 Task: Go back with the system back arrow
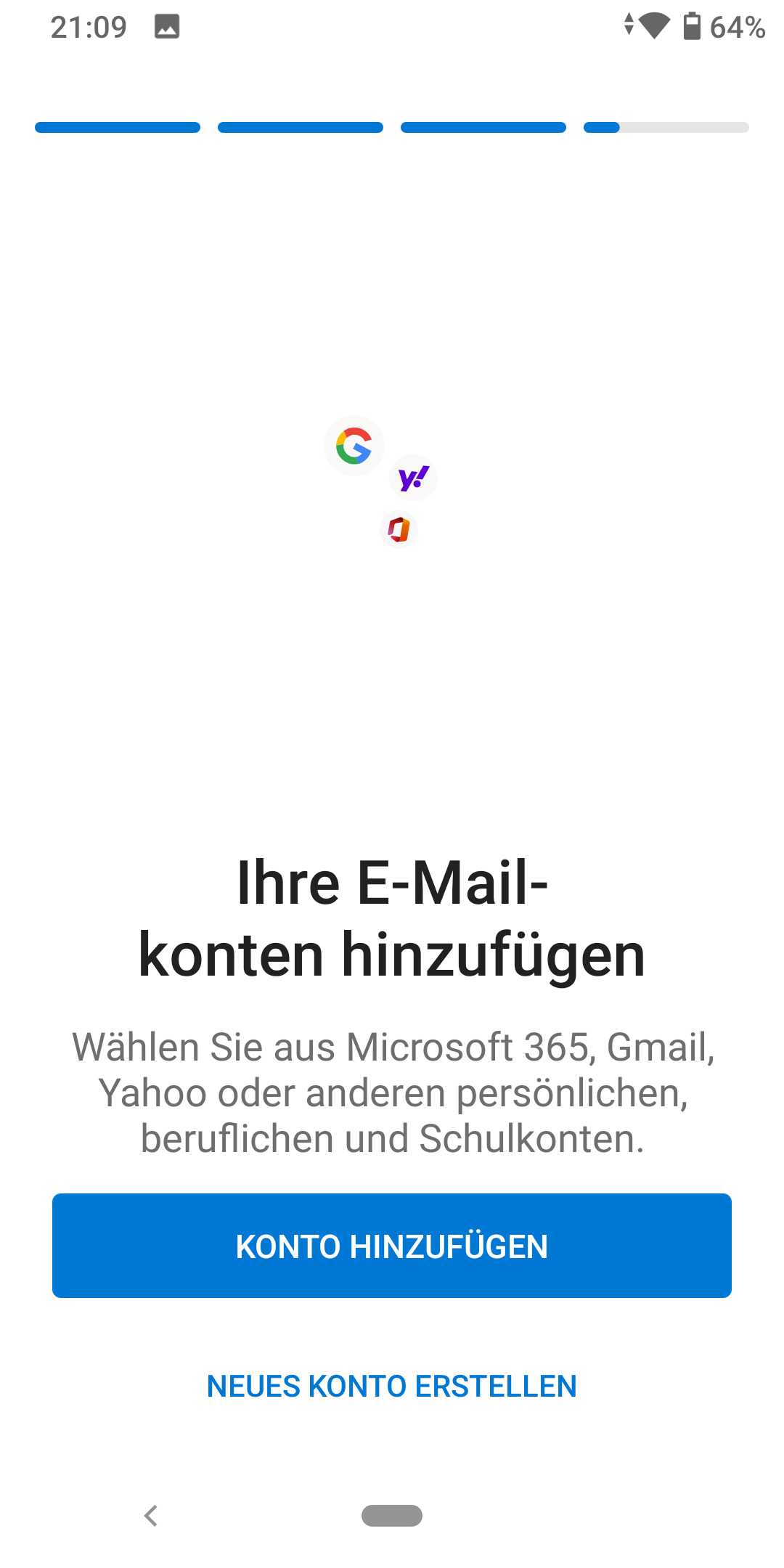(x=151, y=1516)
